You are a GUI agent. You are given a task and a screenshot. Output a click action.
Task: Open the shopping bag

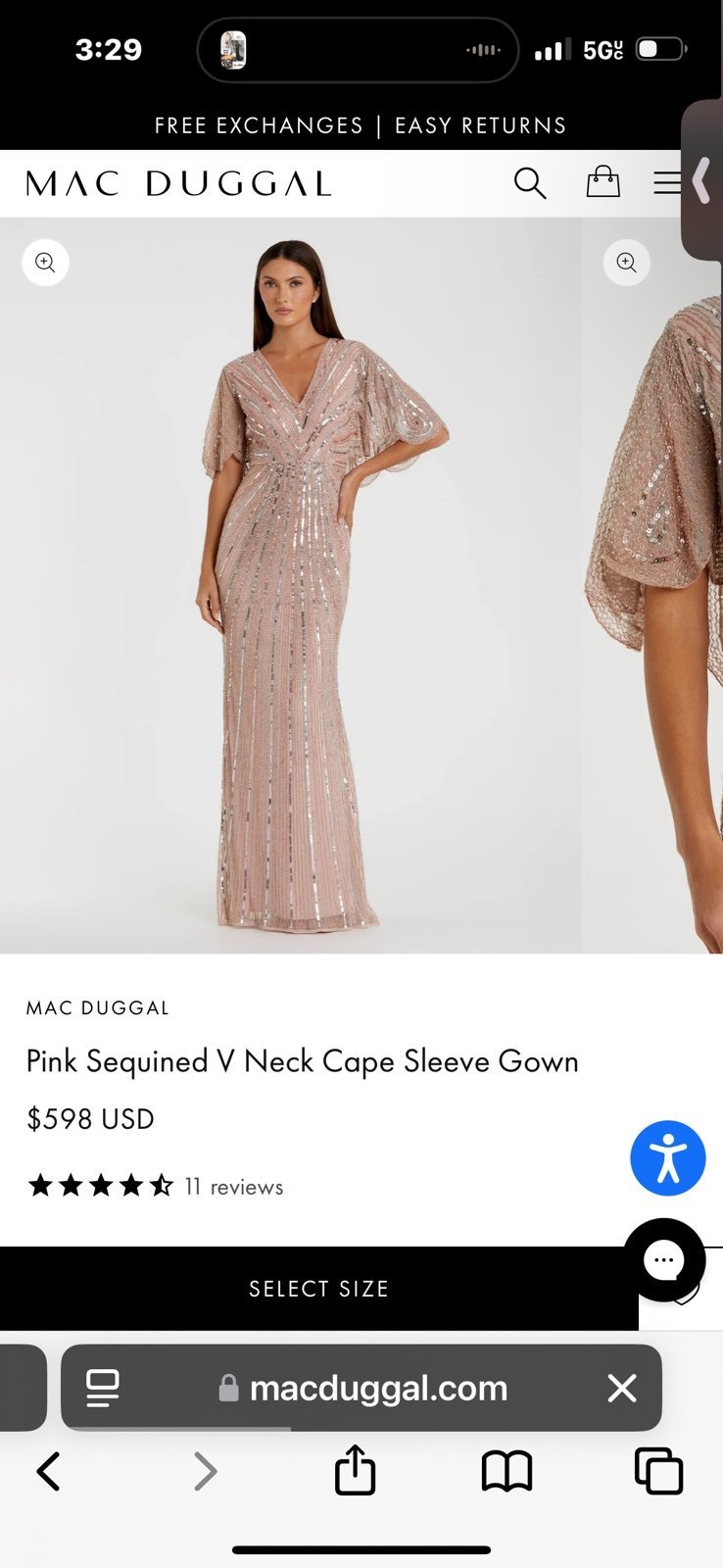pos(602,181)
